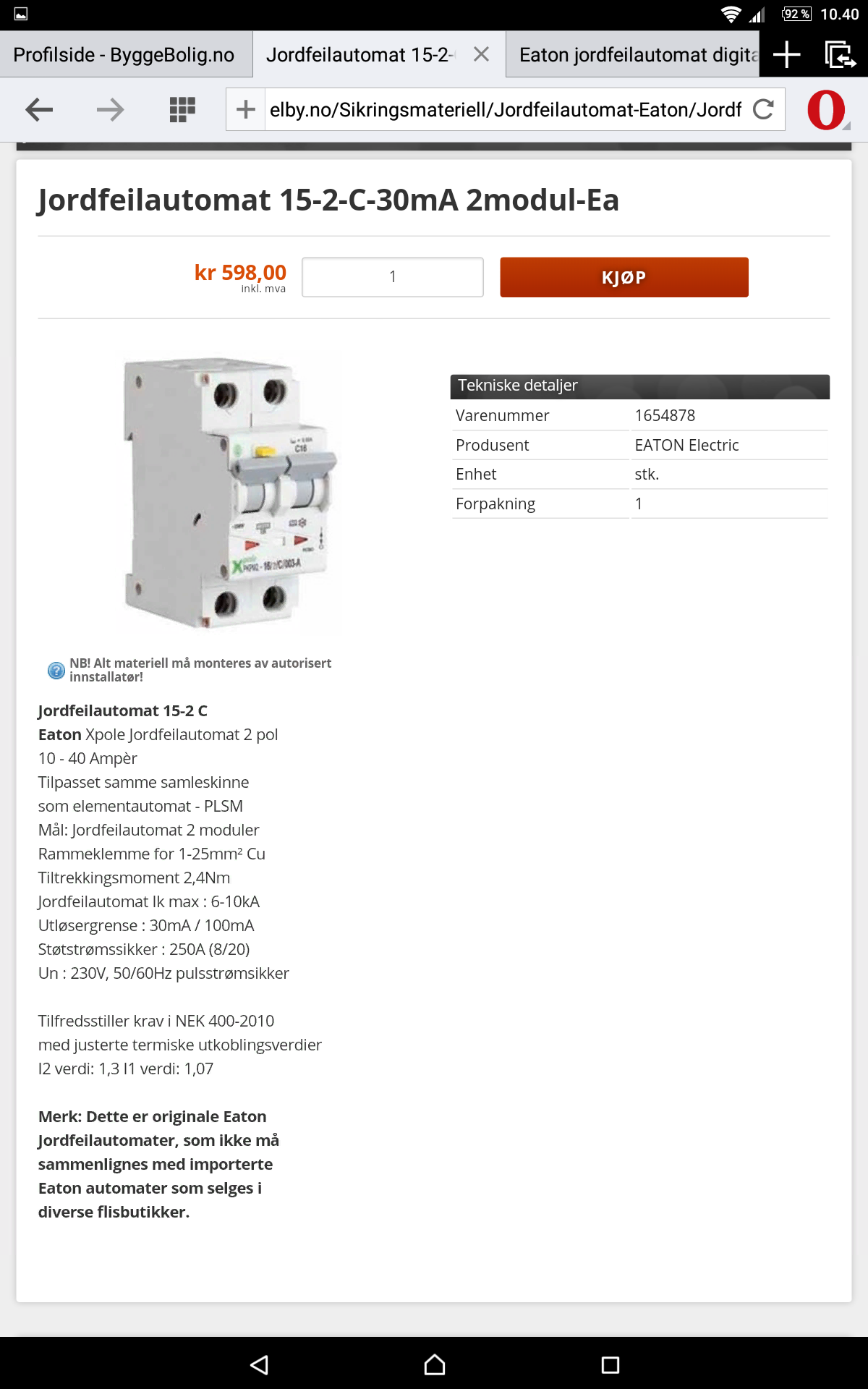Go to the Android home screen
This screenshot has height=1389, width=868.
click(434, 1364)
